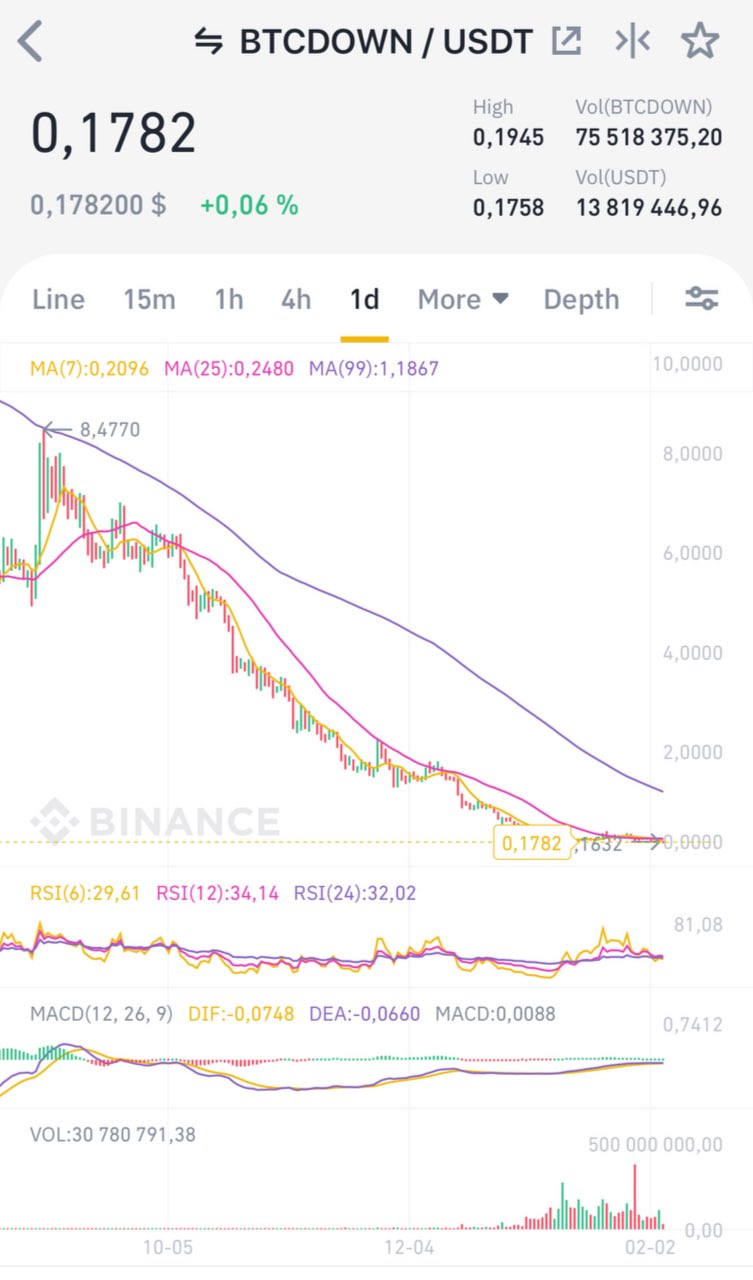Select the 1d timeframe
The height and width of the screenshot is (1280, 753).
pos(364,299)
